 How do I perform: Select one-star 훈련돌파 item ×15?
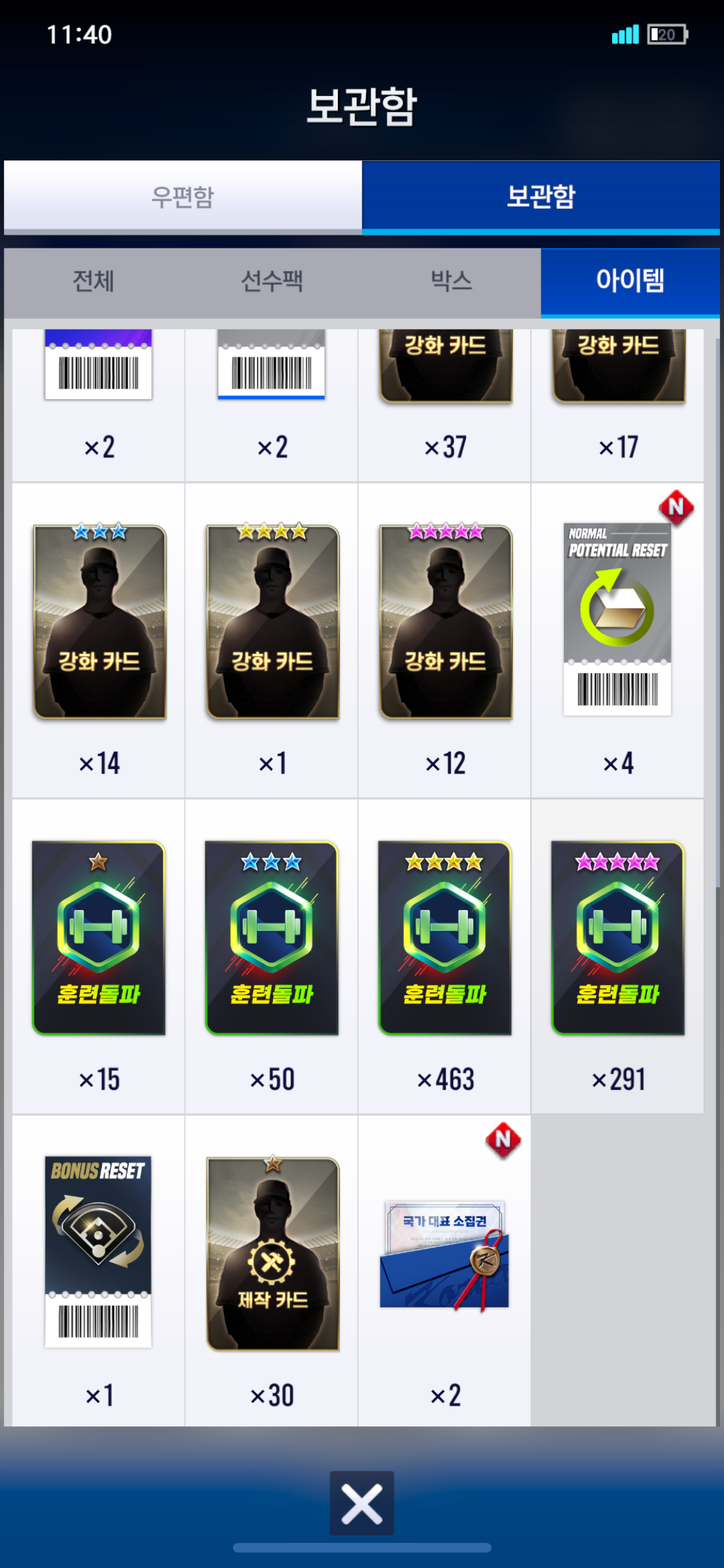click(x=99, y=938)
